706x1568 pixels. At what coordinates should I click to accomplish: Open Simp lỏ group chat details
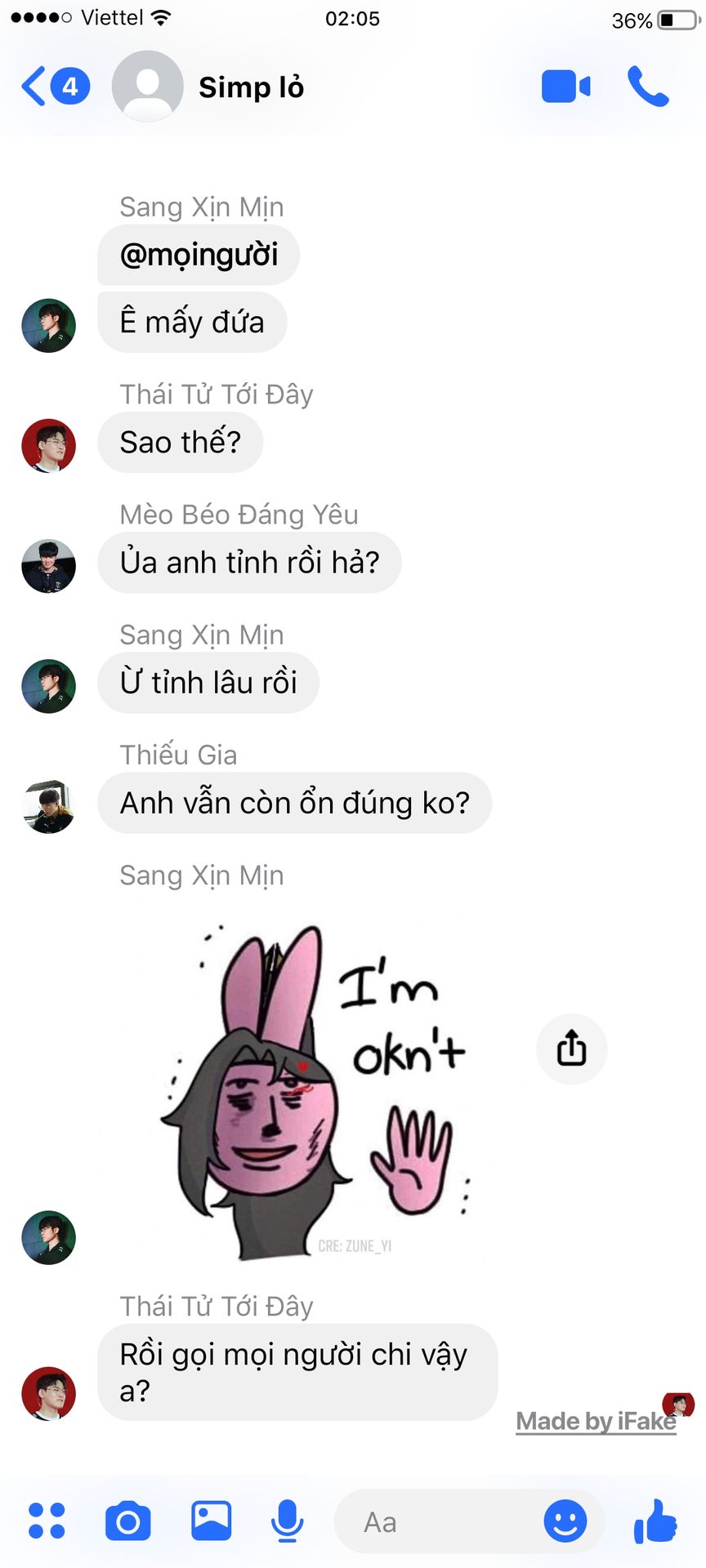click(x=250, y=87)
